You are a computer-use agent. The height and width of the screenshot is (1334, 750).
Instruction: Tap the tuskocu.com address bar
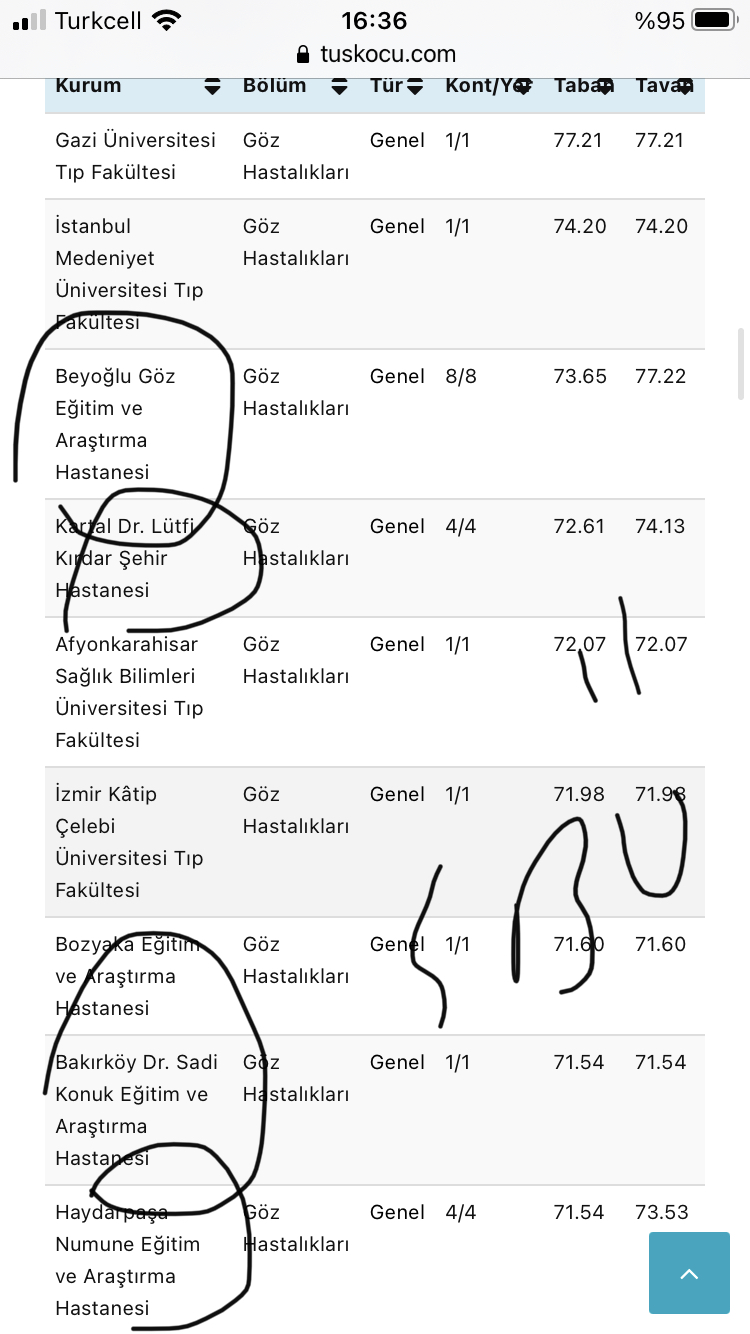pyautogui.click(x=375, y=54)
